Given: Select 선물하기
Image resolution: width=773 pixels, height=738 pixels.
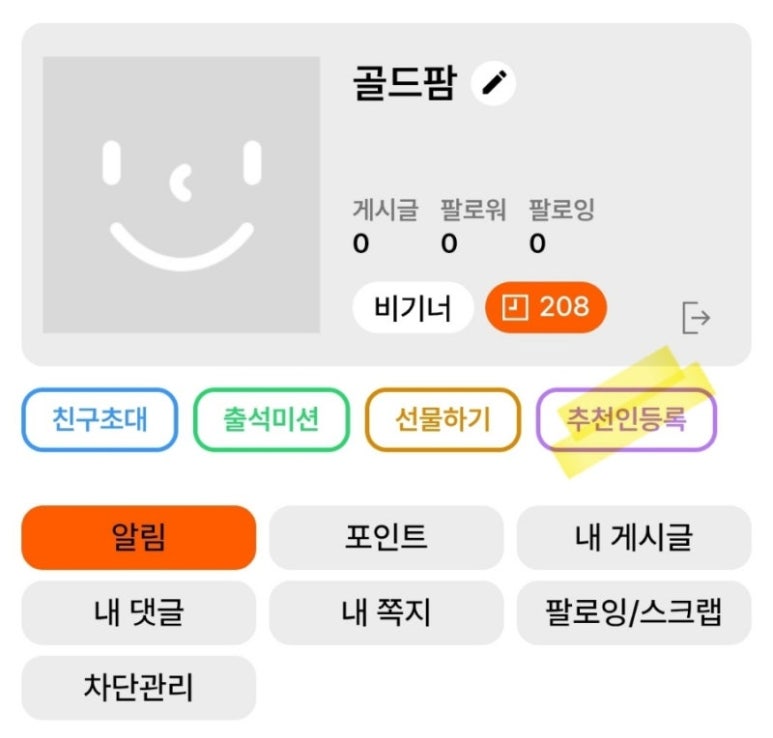Looking at the screenshot, I should pyautogui.click(x=443, y=419).
